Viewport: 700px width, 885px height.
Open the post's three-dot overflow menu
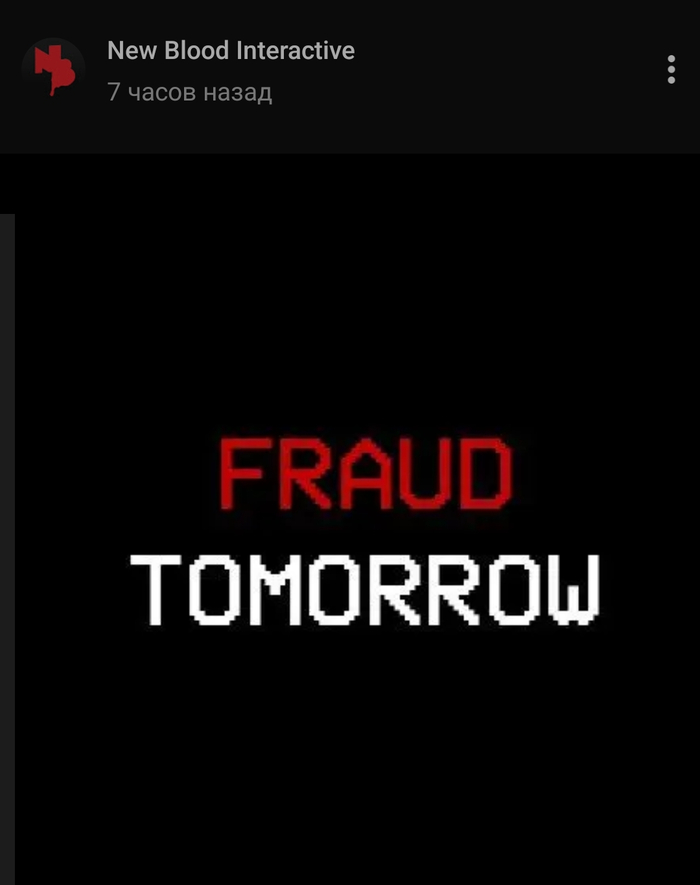[x=671, y=70]
